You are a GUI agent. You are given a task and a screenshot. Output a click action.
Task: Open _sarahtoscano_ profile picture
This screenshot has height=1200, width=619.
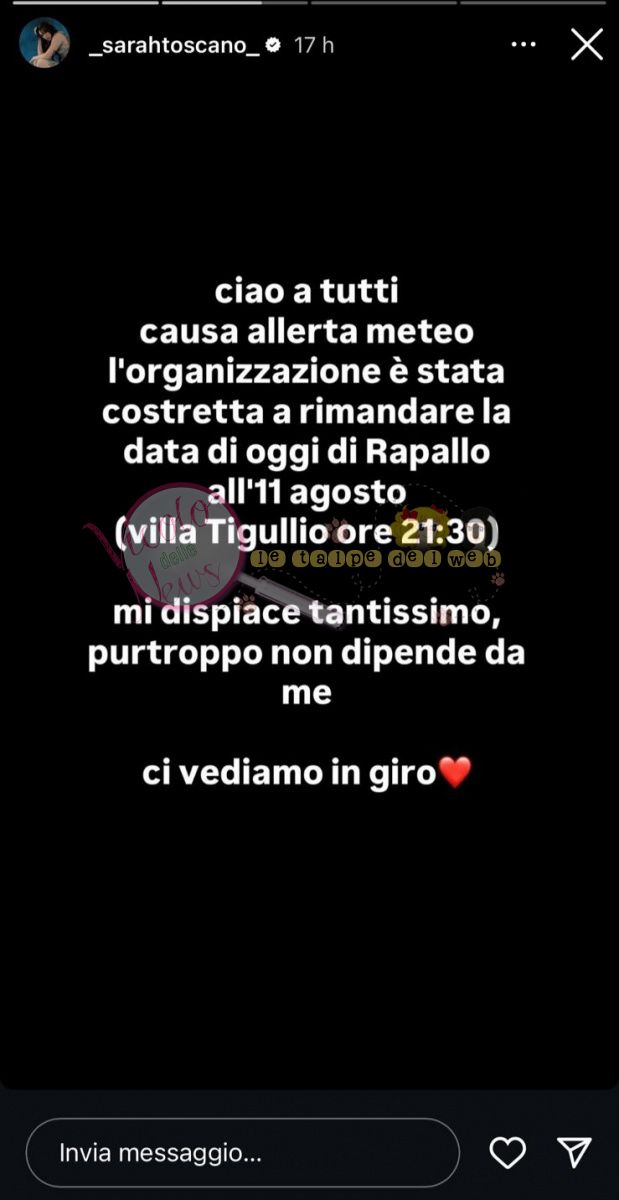coord(45,43)
